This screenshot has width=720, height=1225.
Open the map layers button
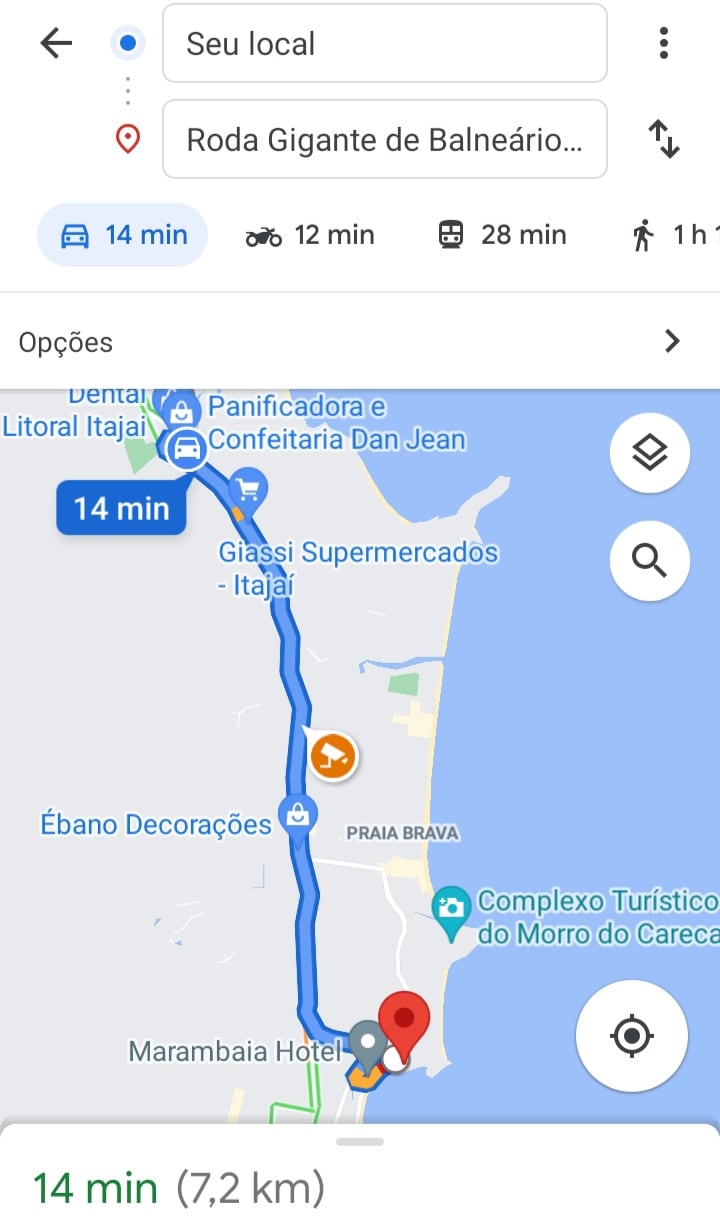[649, 454]
